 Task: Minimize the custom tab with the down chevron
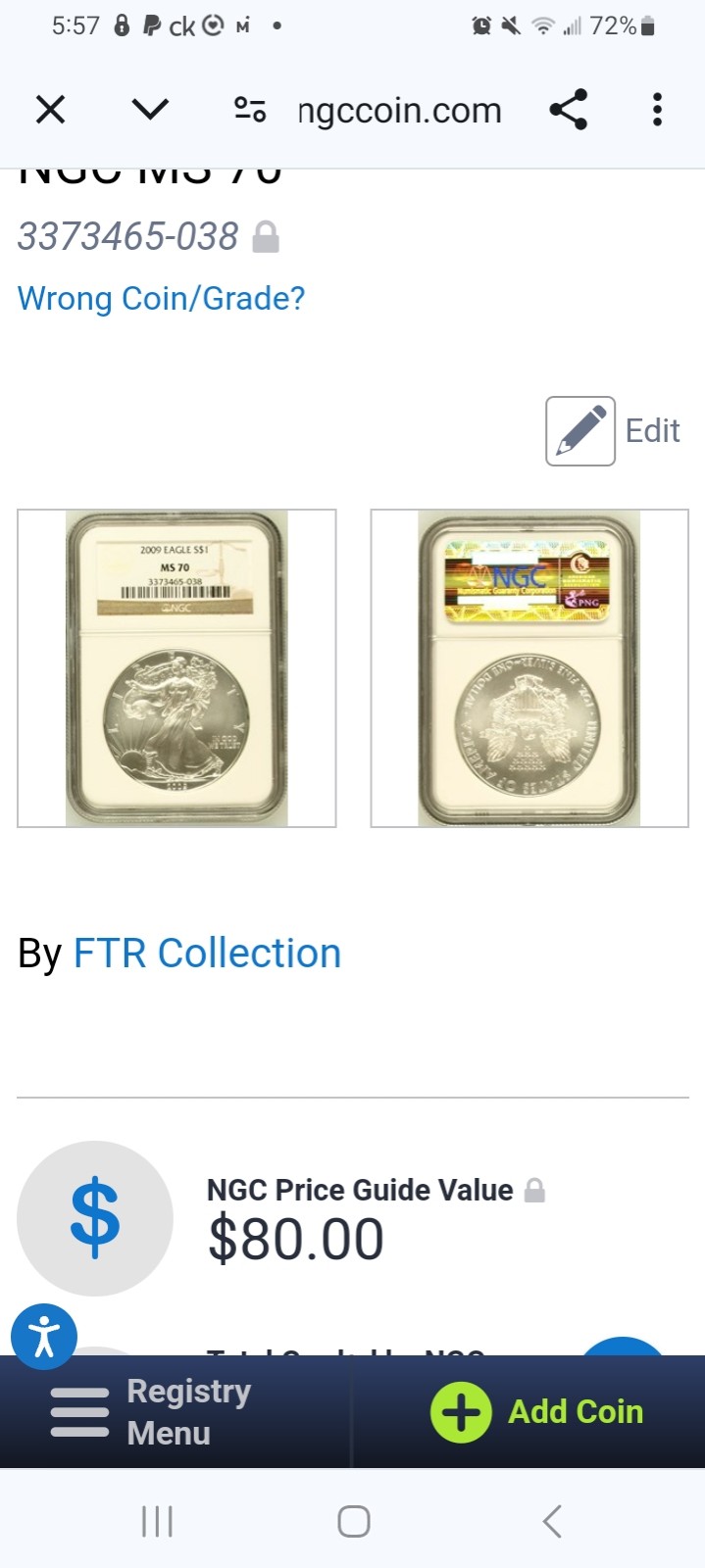point(150,109)
